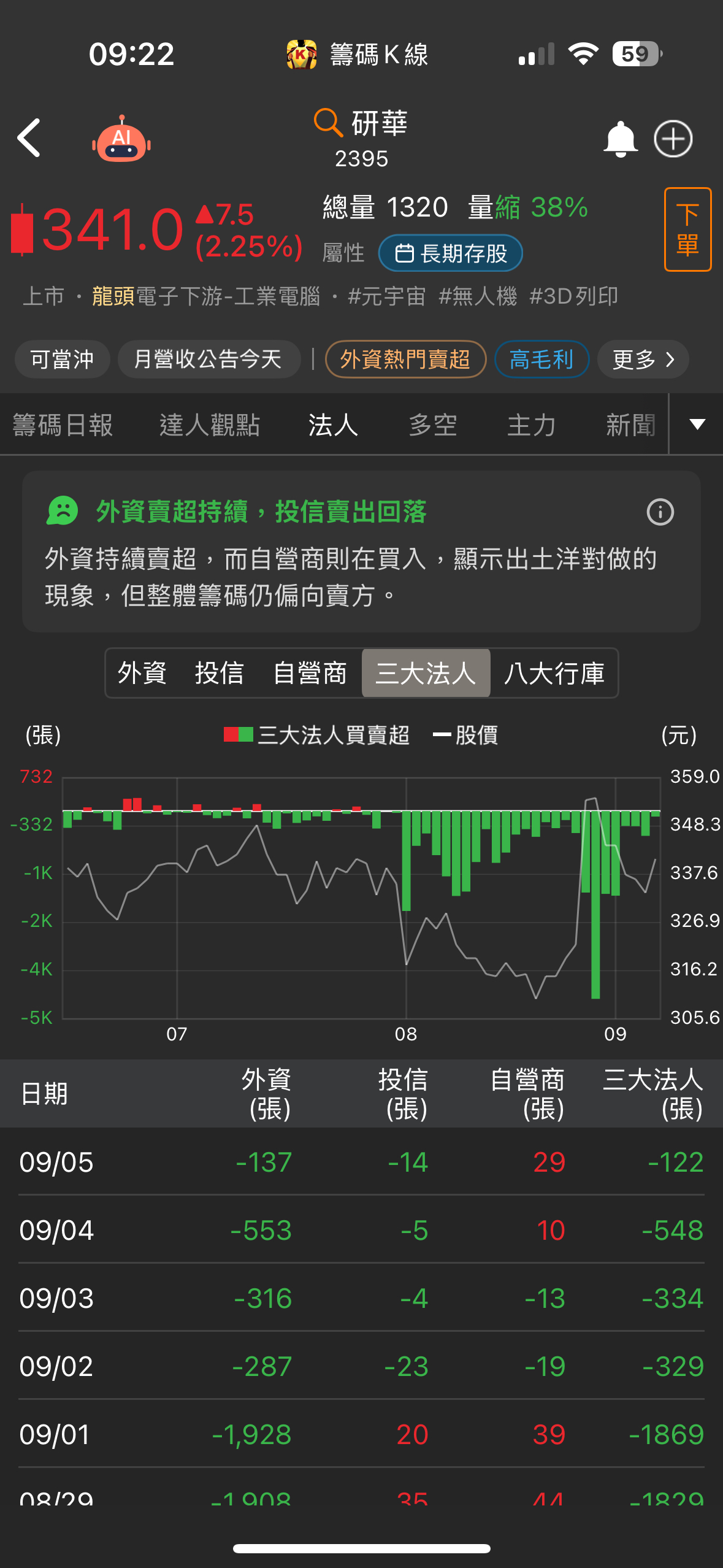Screen dimensions: 723x1568
Task: Switch to the 達人觀點 tab
Action: tap(210, 425)
